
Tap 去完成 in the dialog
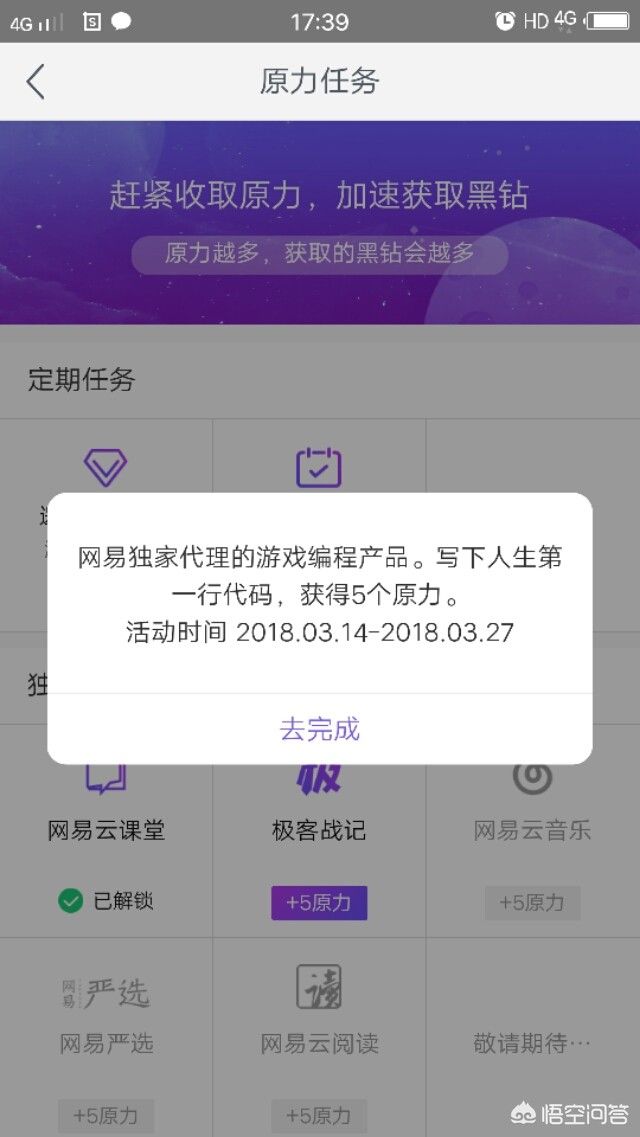320,729
